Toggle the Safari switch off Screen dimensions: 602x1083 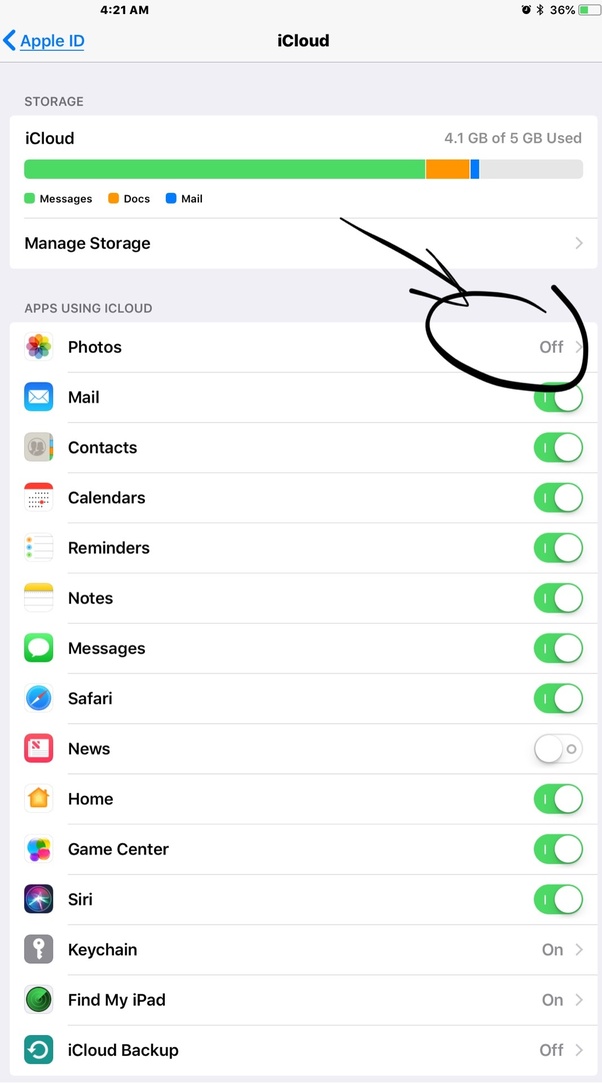(x=557, y=698)
